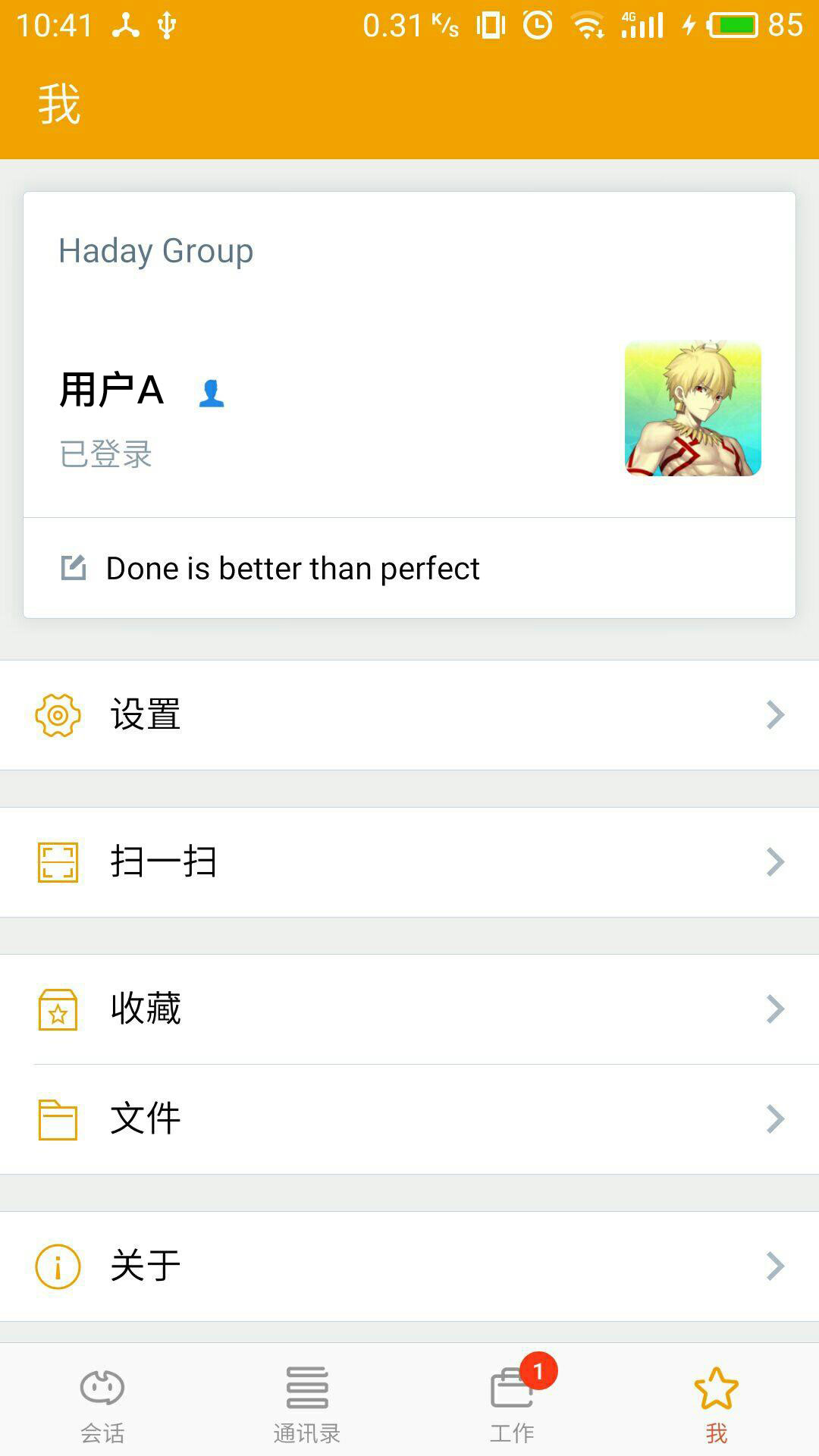This screenshot has width=819, height=1456.
Task: Open the 设置 settings row
Action: (409, 715)
